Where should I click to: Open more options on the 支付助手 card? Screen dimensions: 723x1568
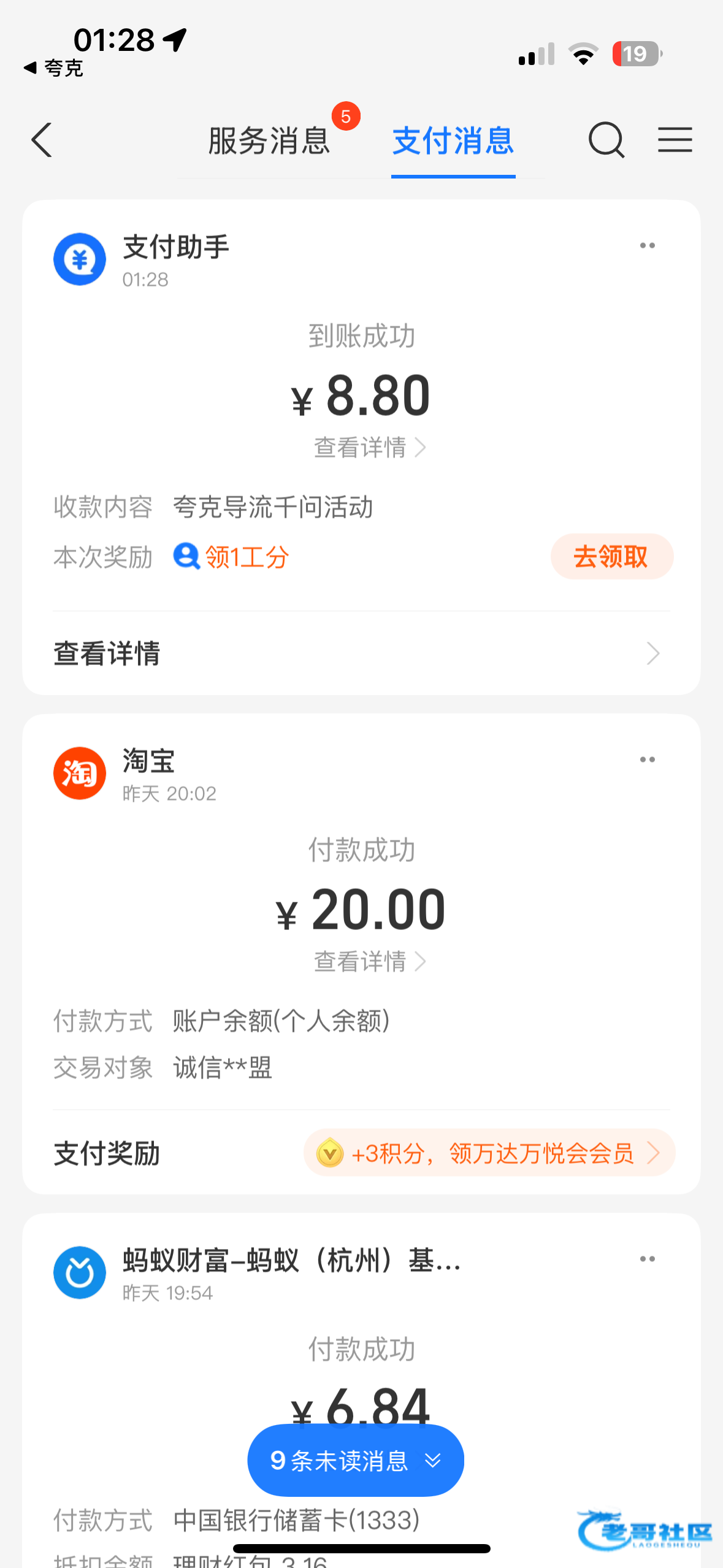(648, 245)
